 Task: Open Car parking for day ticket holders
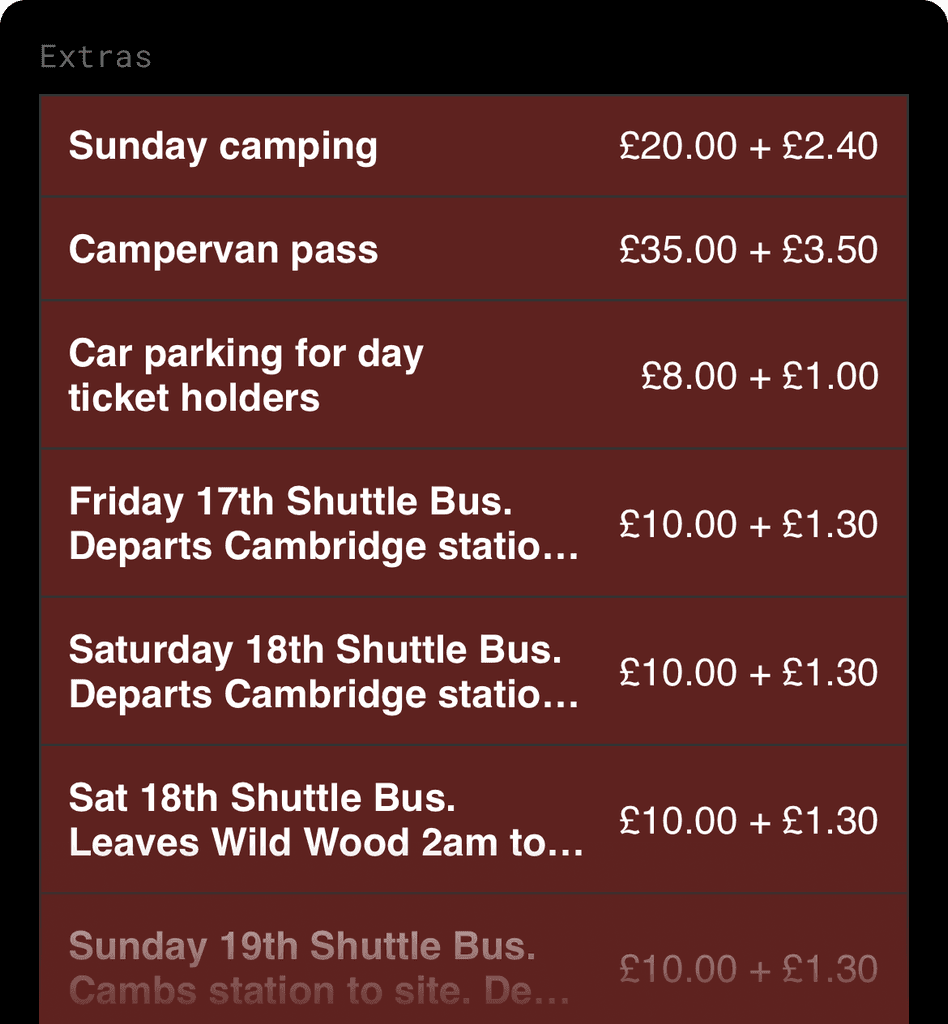pyautogui.click(x=474, y=375)
